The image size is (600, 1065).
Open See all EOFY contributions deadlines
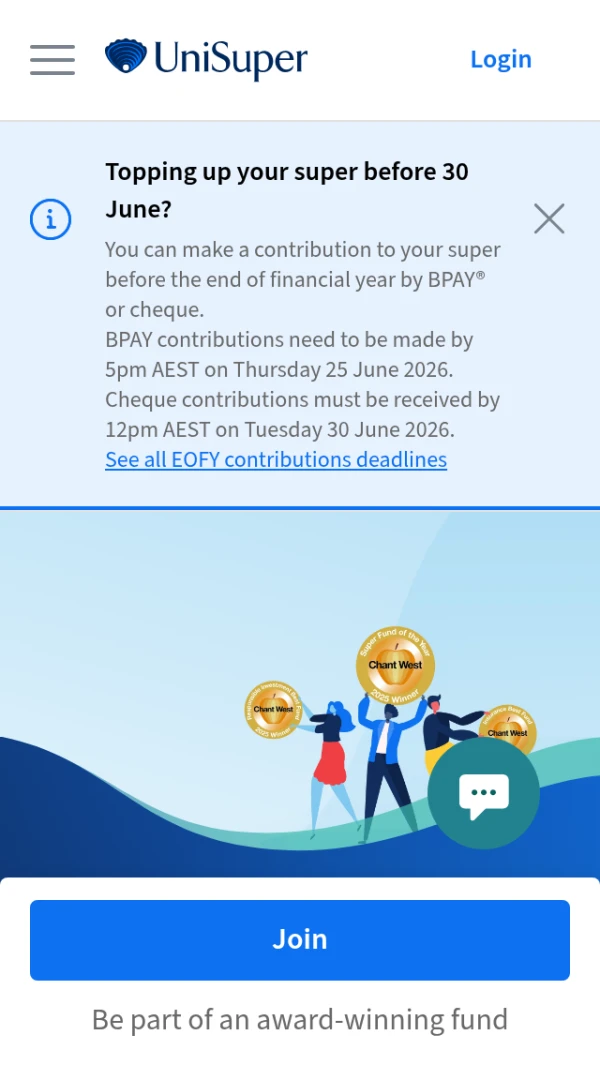click(276, 460)
